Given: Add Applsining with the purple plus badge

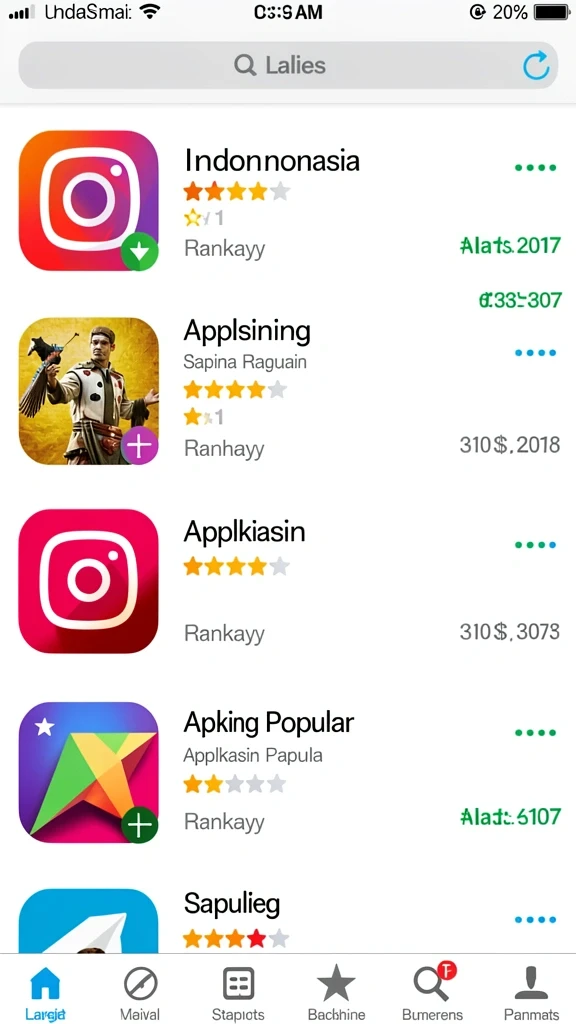Looking at the screenshot, I should pos(139,445).
